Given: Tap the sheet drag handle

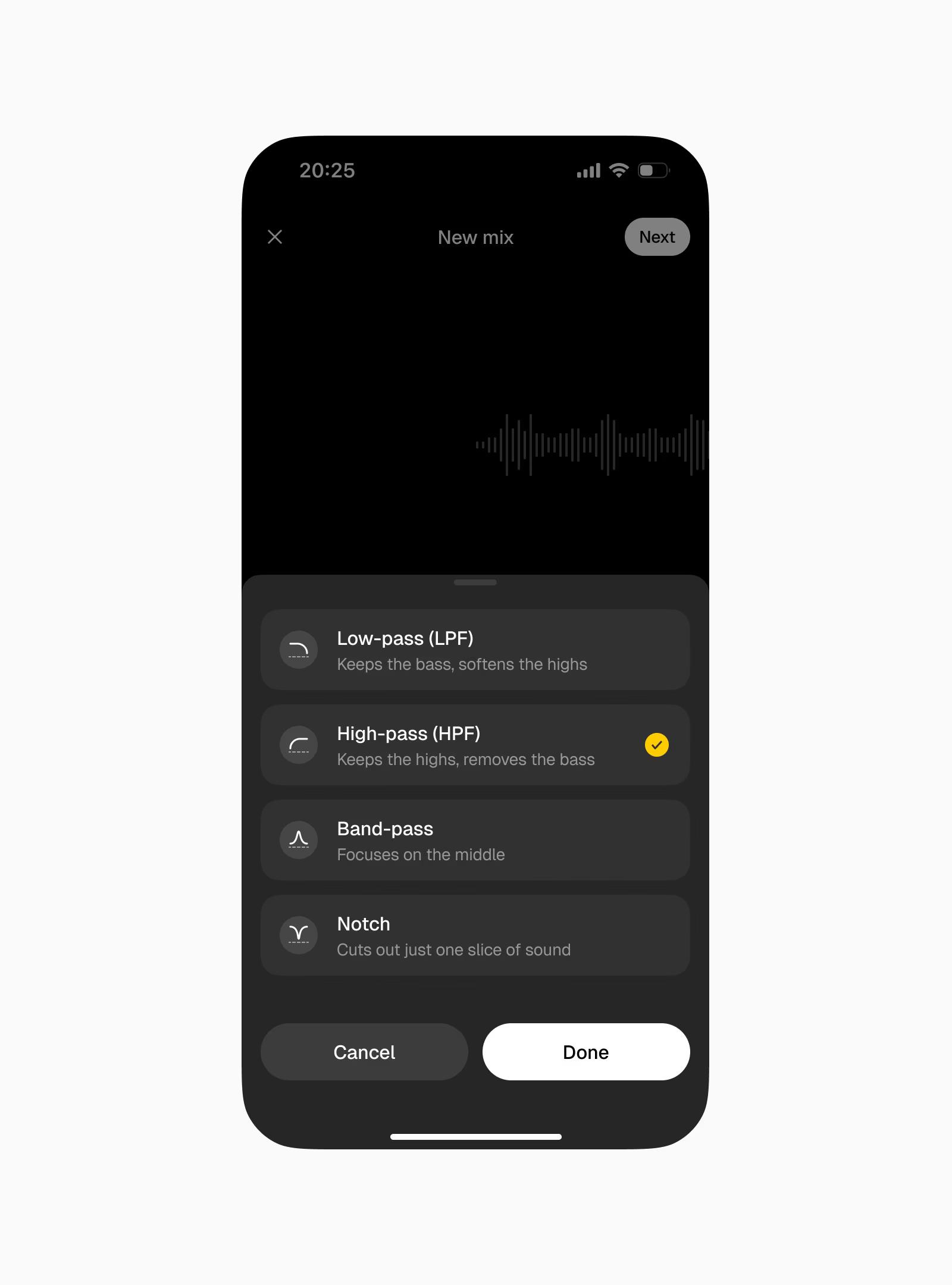Looking at the screenshot, I should 475,582.
